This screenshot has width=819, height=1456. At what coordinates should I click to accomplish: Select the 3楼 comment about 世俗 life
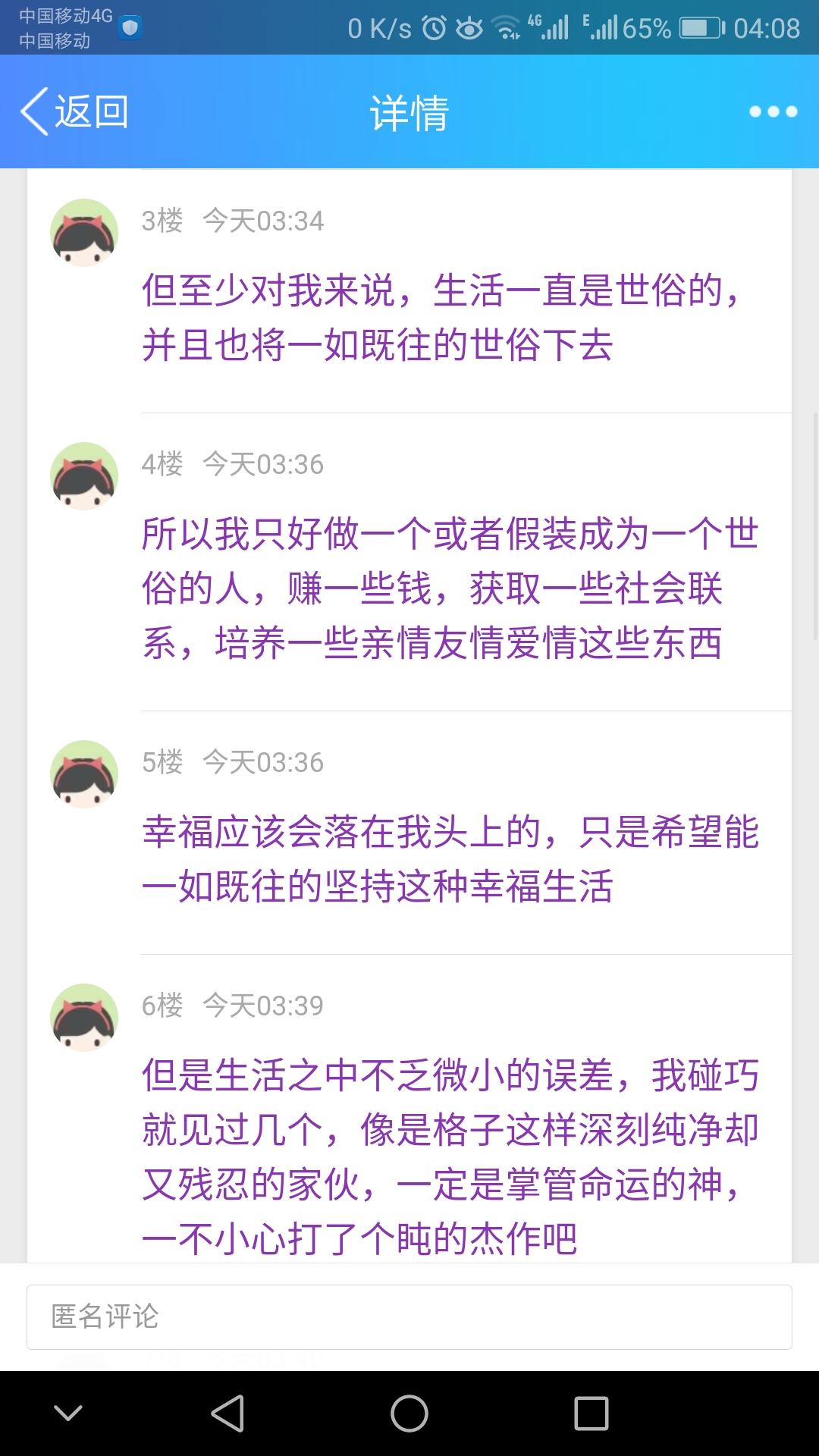tap(440, 318)
